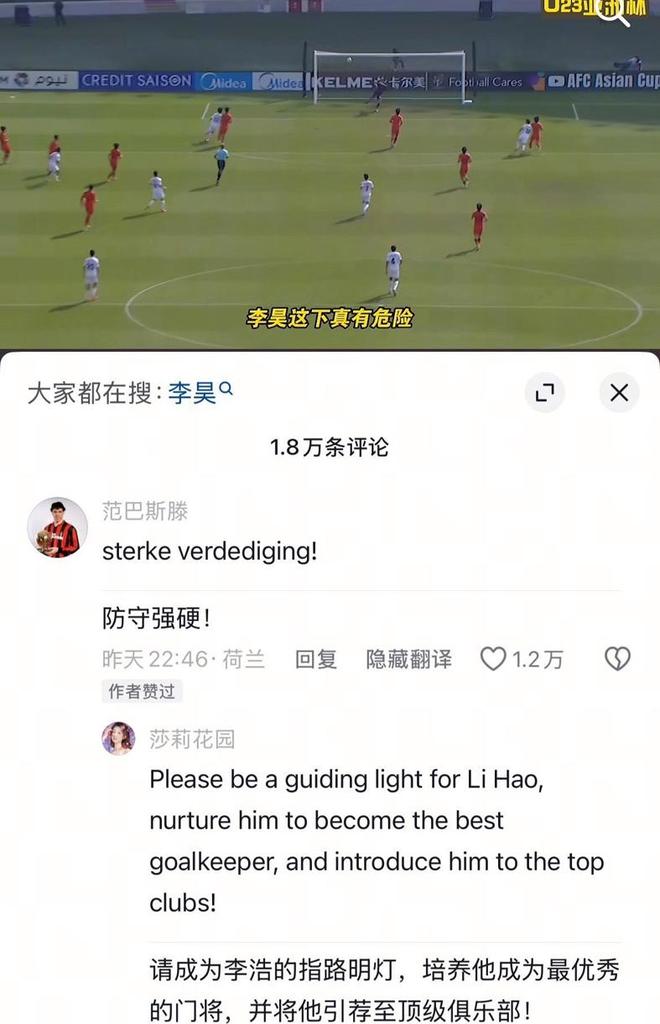The width and height of the screenshot is (660, 1024).
Task: Like 范巴斯滕's comment
Action: 494,659
